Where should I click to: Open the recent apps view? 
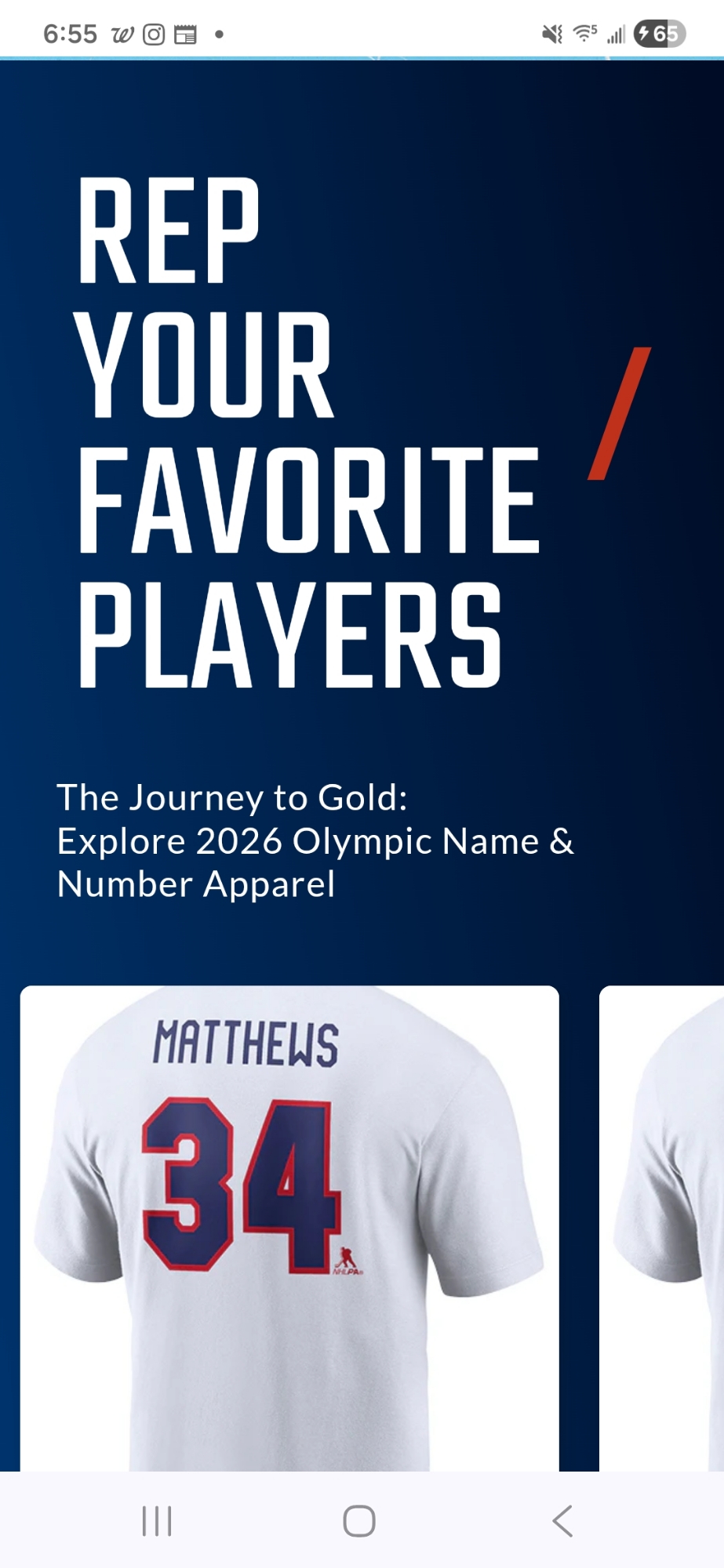[x=157, y=1521]
